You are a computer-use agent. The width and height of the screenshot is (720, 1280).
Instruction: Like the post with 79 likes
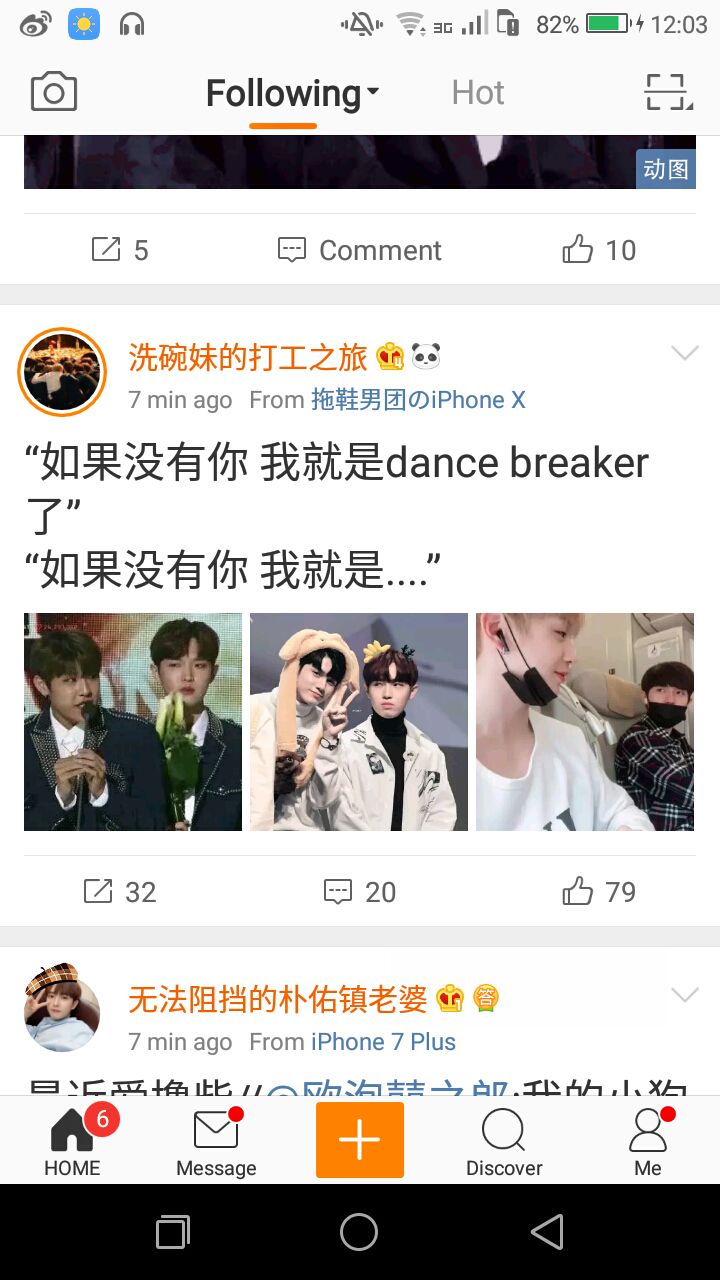point(599,891)
